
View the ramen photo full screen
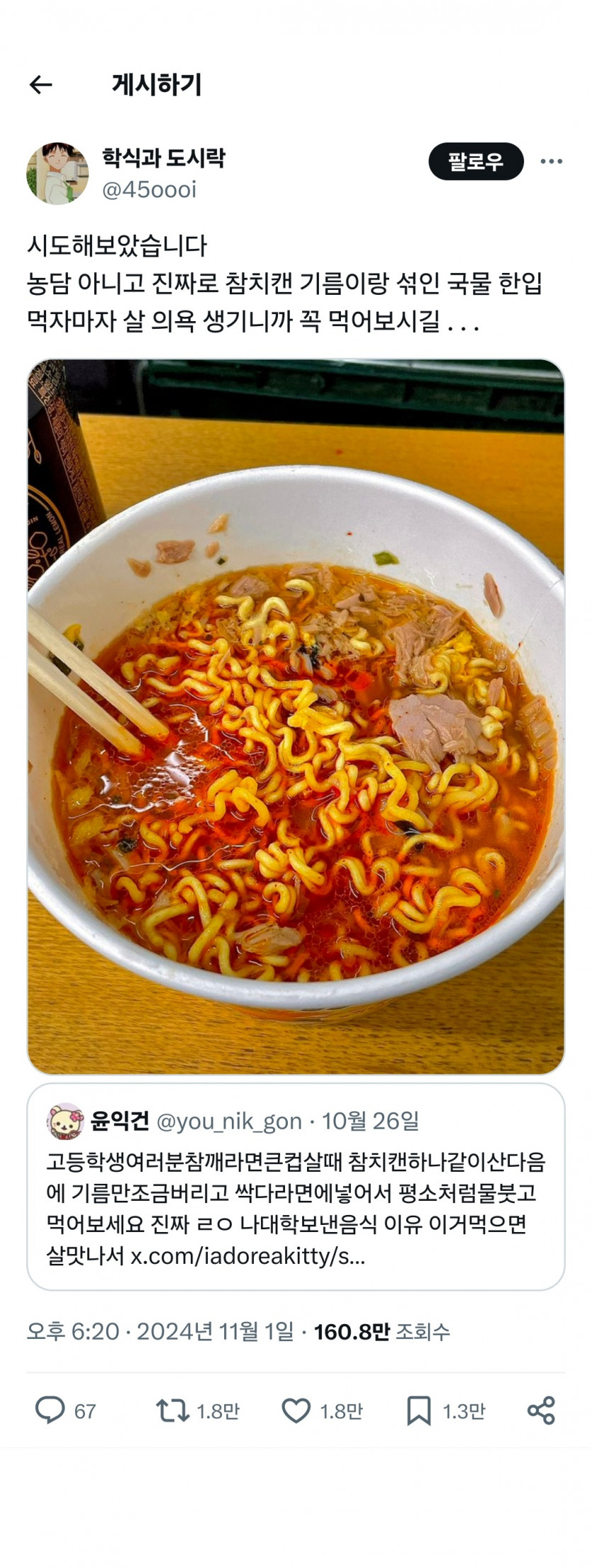(296, 716)
